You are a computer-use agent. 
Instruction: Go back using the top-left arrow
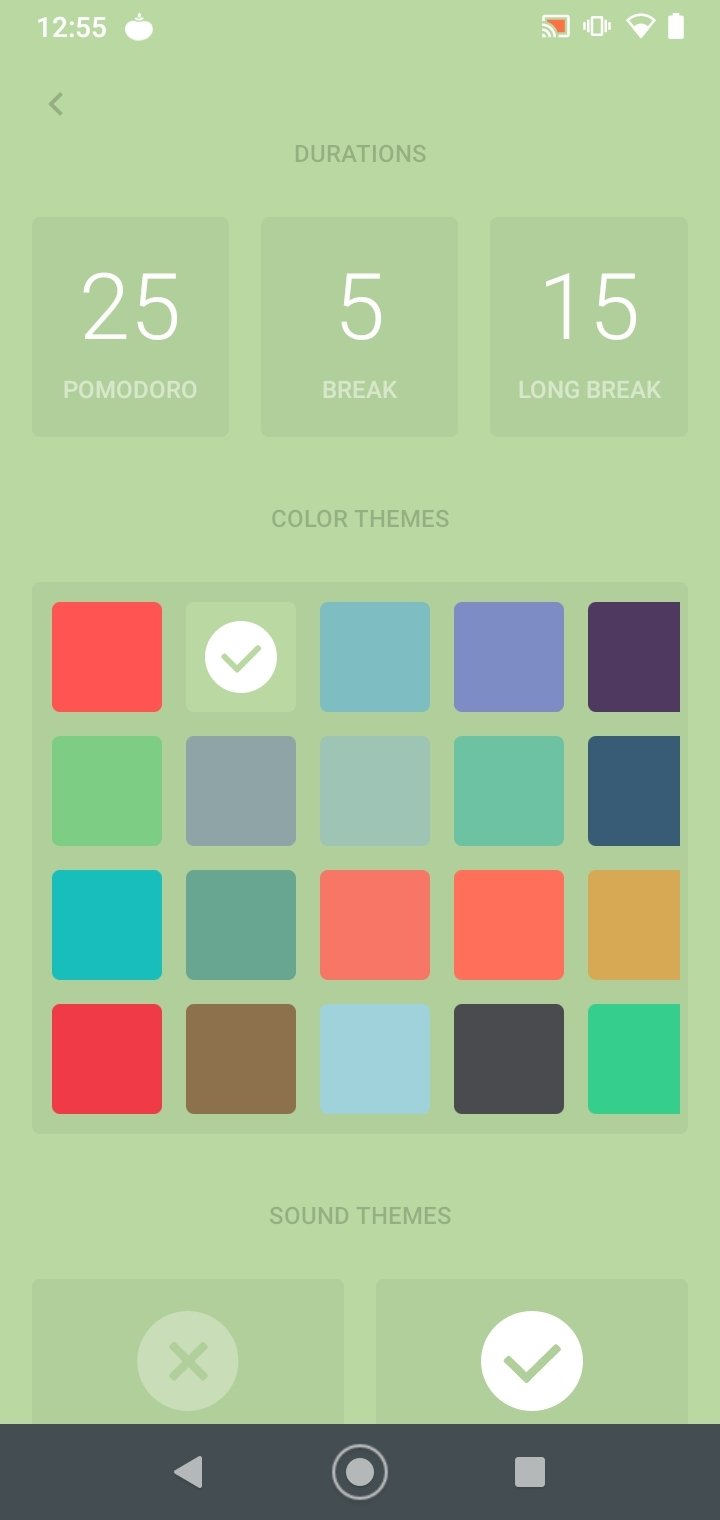coord(56,104)
